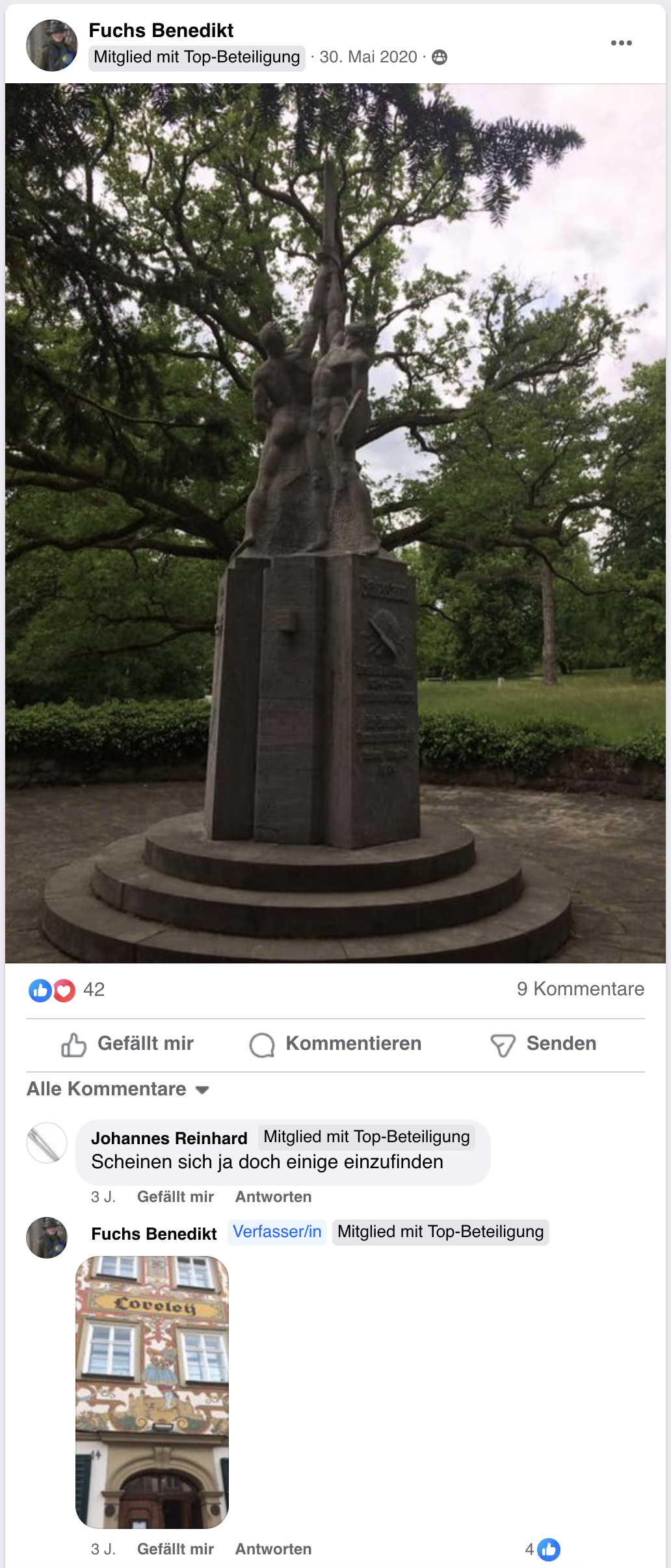
Task: Like the post with Gefällt mir
Action: click(x=128, y=1043)
